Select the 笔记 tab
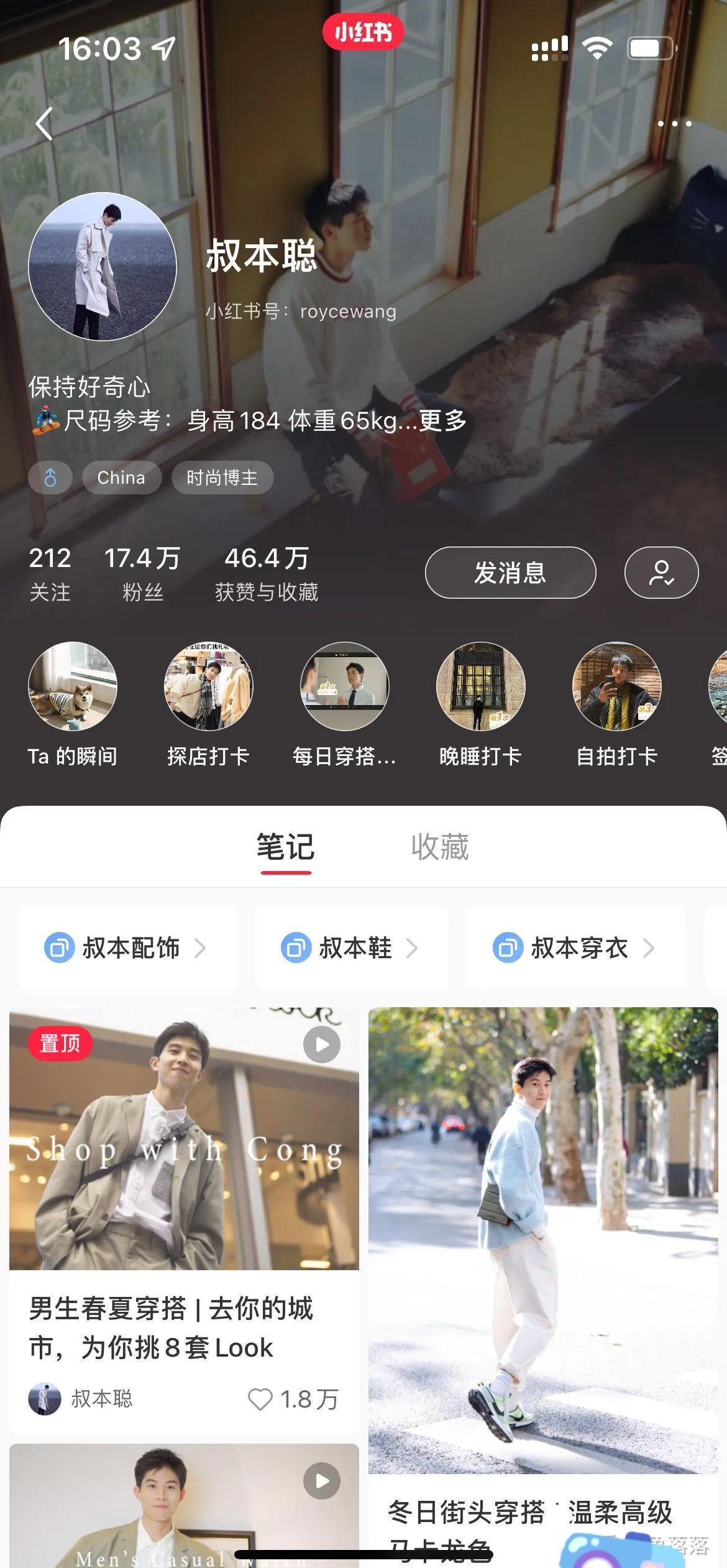727x1568 pixels. [x=286, y=847]
